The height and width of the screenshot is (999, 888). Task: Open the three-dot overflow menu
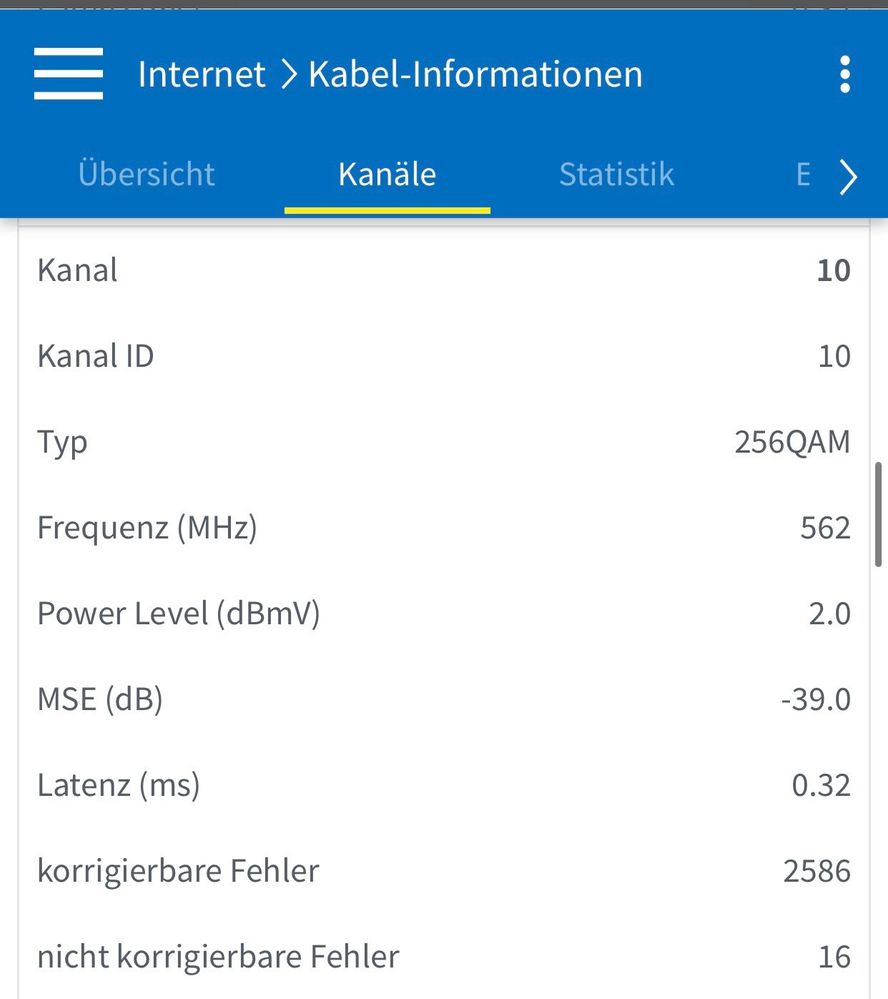tap(845, 74)
